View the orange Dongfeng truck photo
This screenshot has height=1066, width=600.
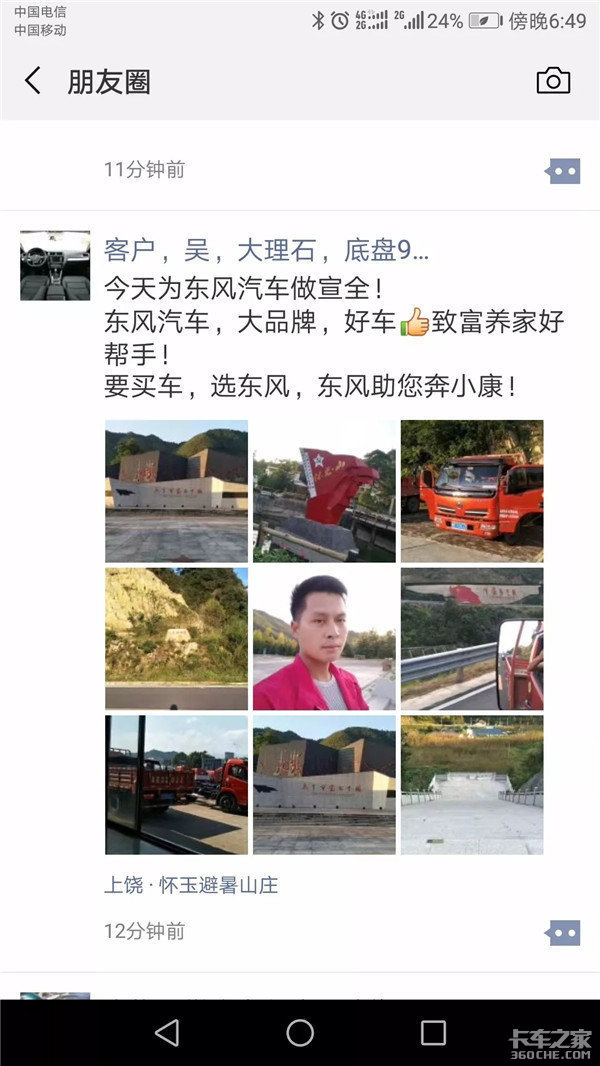click(x=472, y=491)
